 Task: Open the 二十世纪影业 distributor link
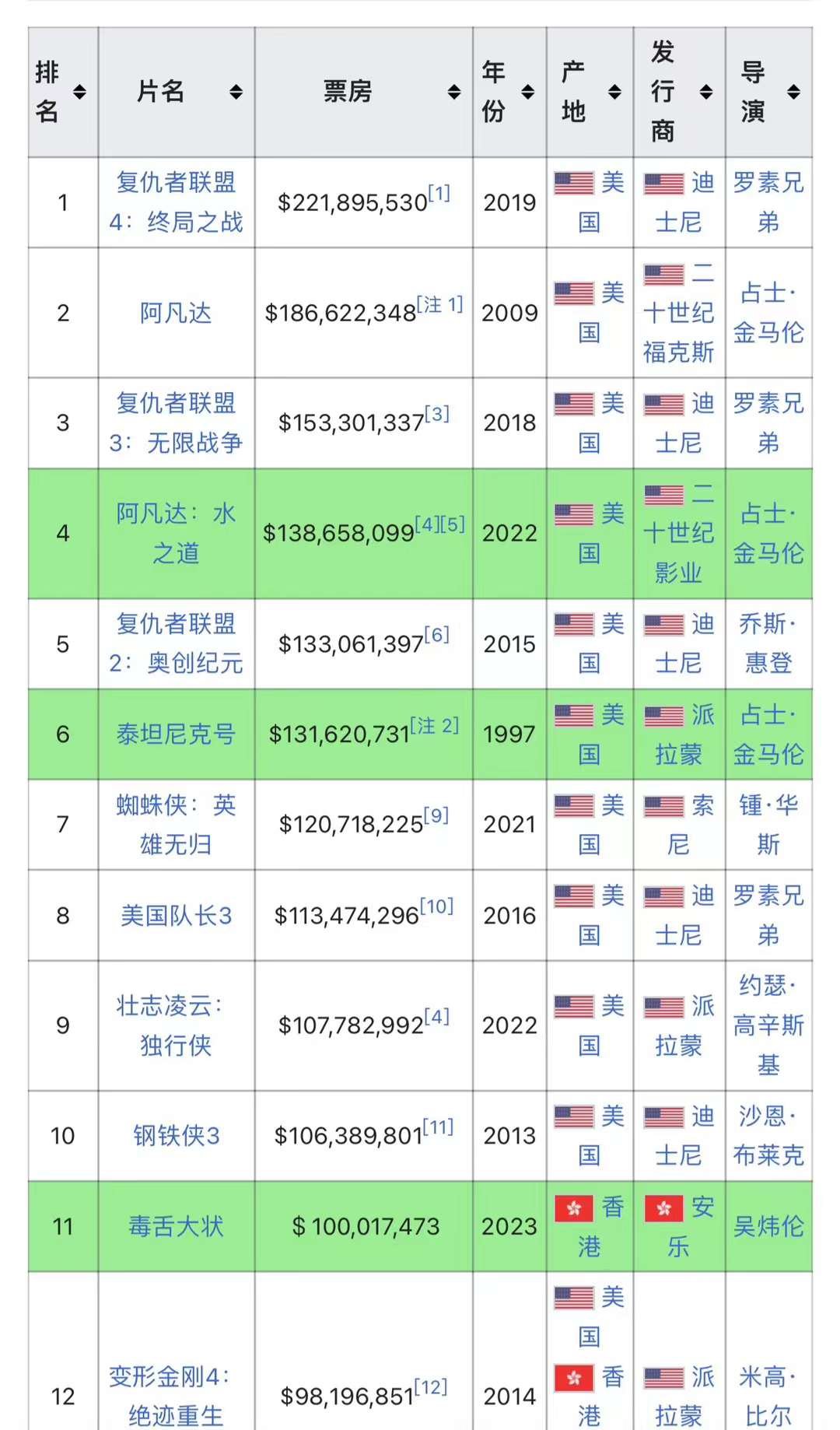pos(678,533)
